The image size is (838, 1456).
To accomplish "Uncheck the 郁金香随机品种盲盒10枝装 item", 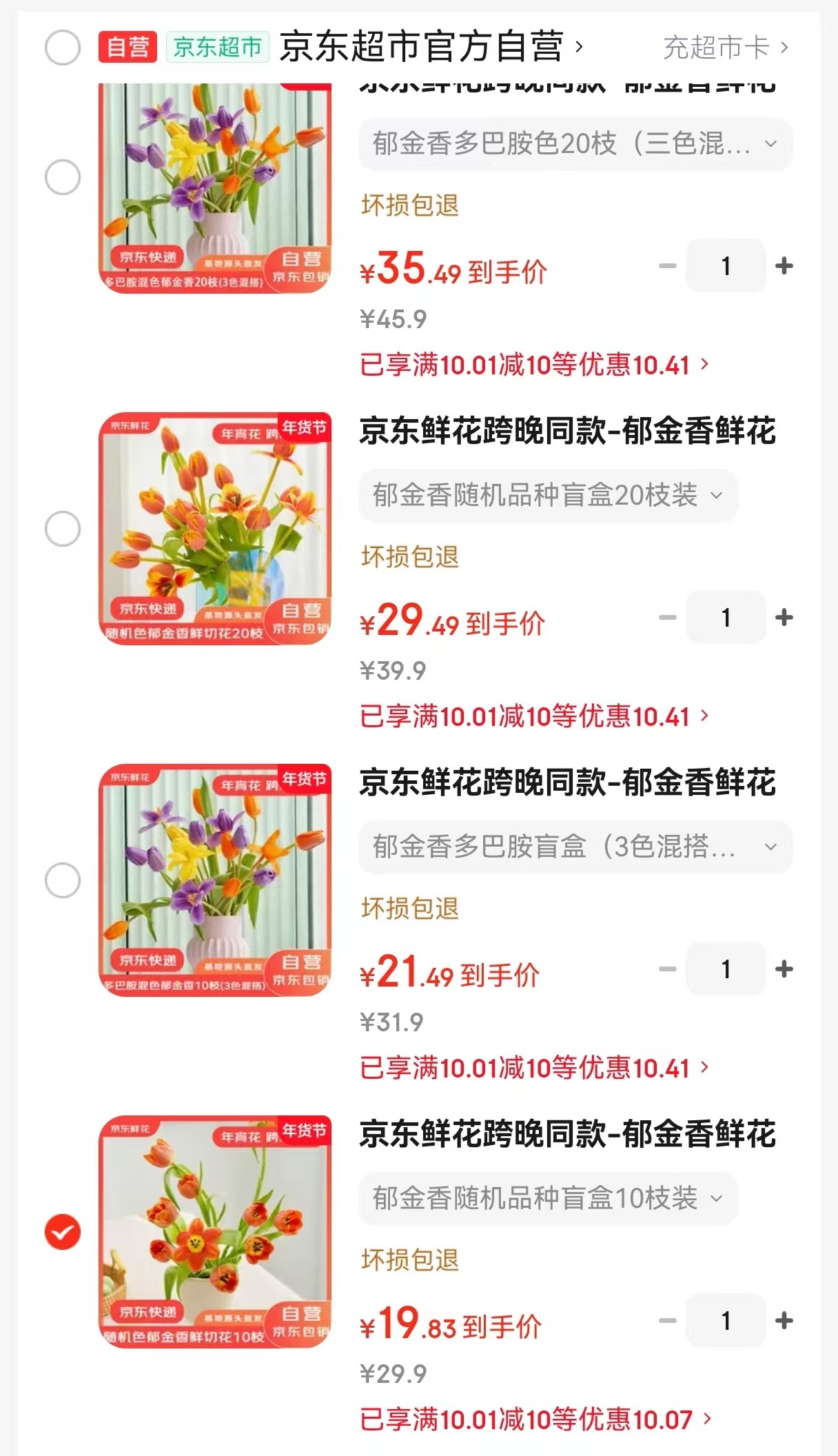I will click(x=63, y=1232).
